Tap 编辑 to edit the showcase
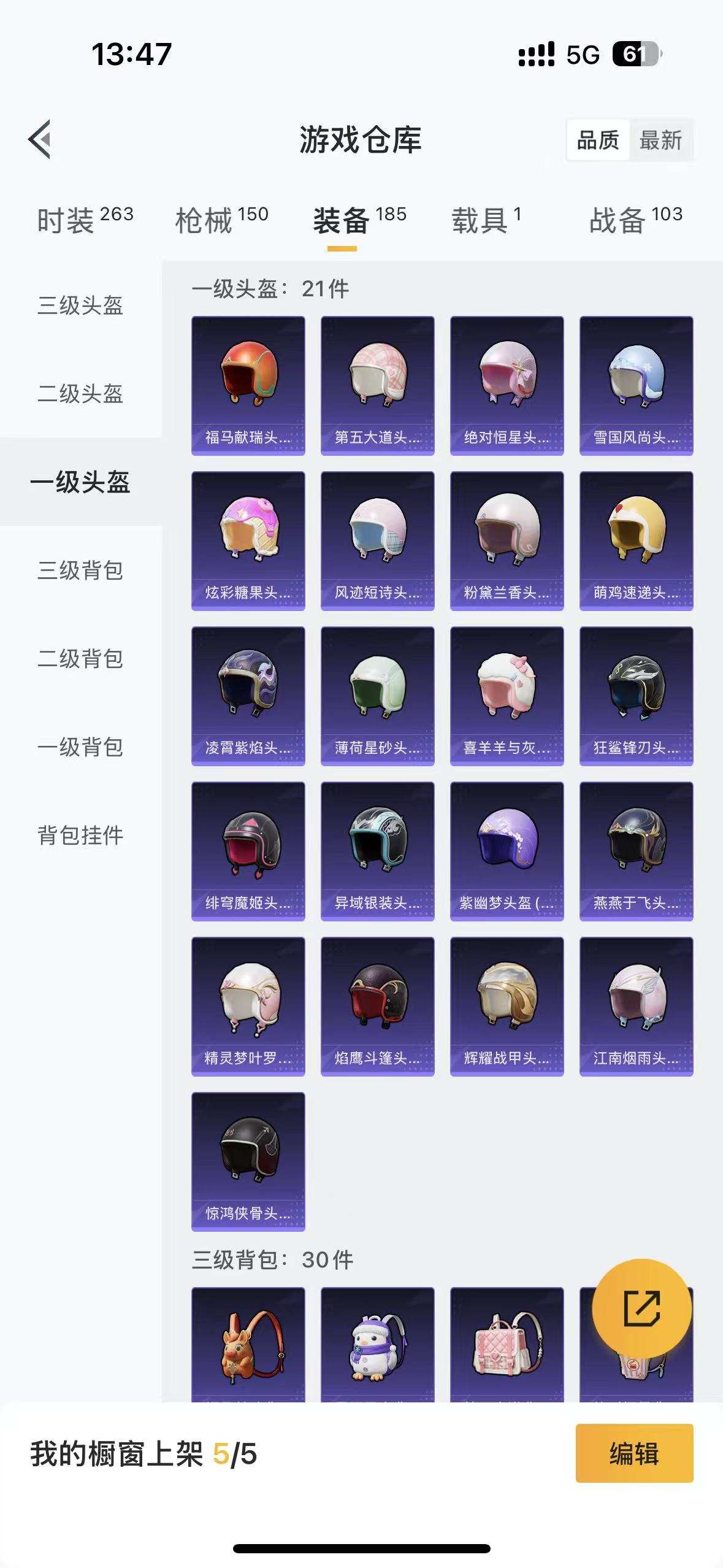This screenshot has width=723, height=1568. tap(634, 1453)
